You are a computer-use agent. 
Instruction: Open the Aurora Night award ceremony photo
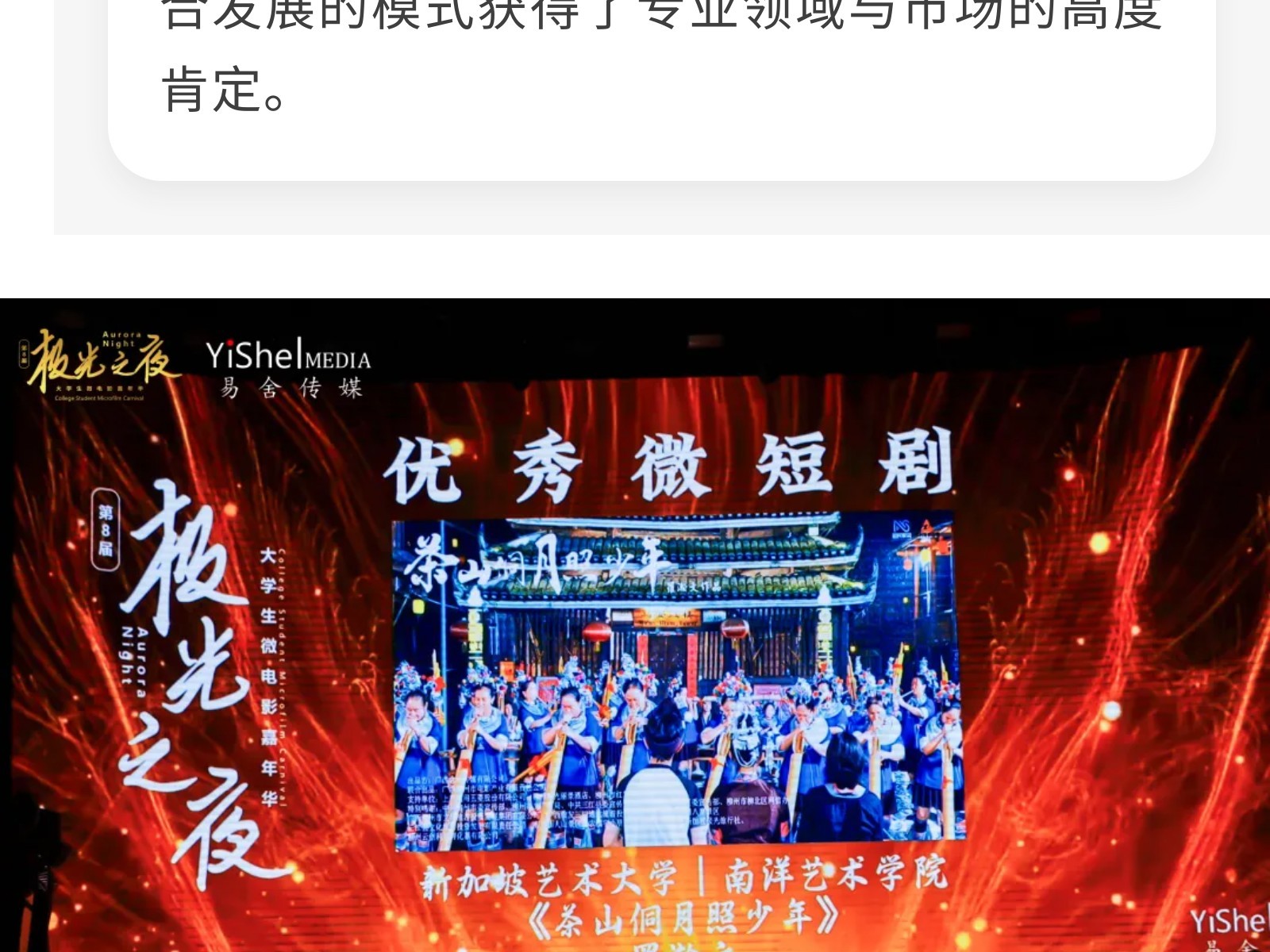tap(635, 627)
